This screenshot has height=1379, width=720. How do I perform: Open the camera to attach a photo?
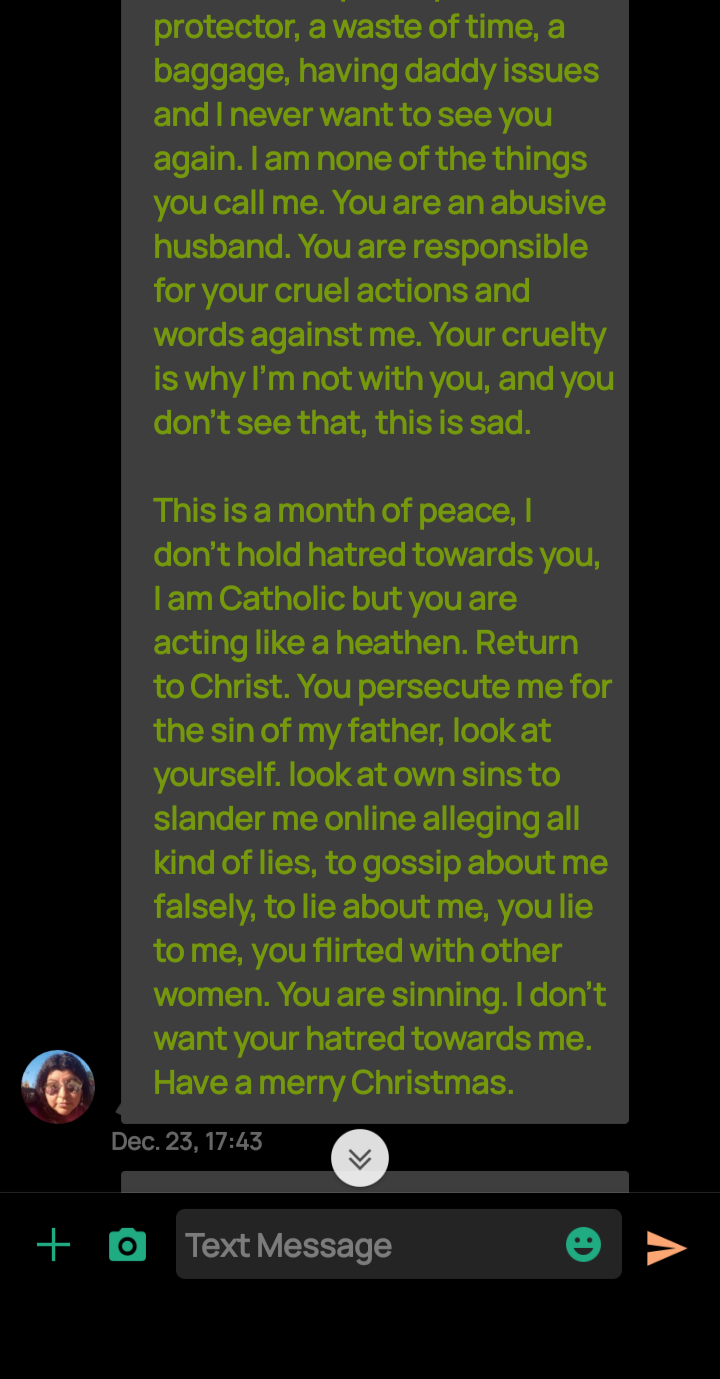[x=127, y=1245]
